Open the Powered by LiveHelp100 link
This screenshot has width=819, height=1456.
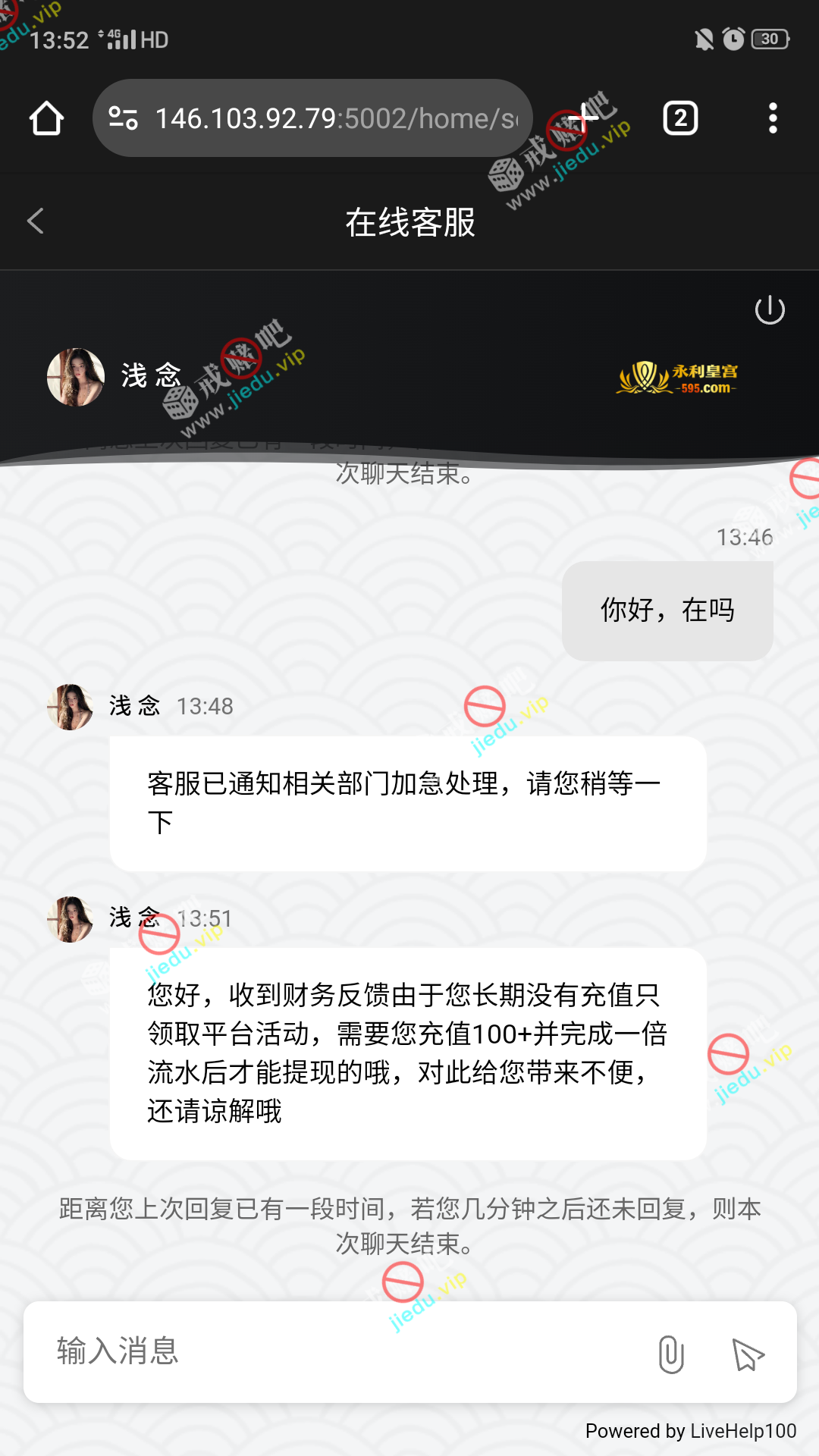[x=690, y=1431]
